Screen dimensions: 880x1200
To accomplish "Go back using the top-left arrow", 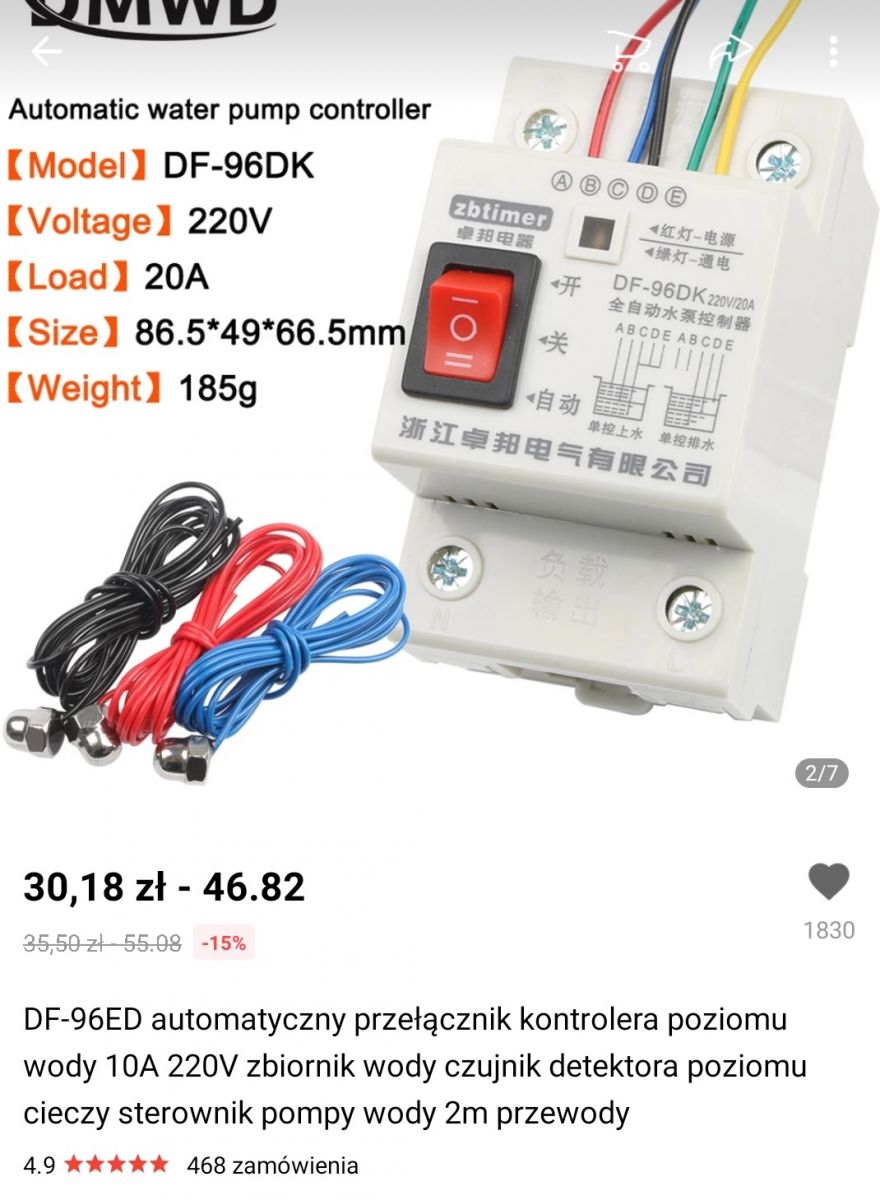I will pos(47,52).
